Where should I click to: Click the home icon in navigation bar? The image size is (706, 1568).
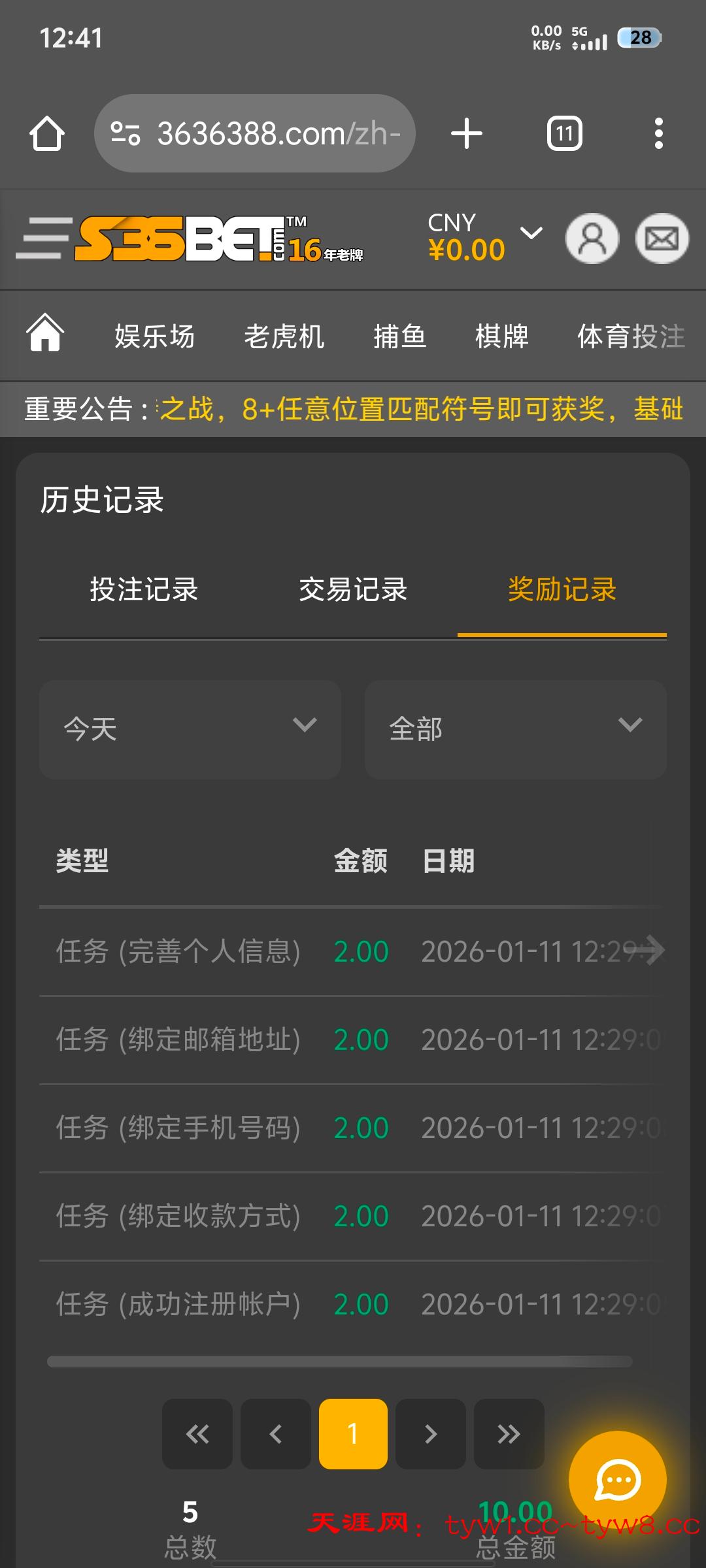pos(44,335)
